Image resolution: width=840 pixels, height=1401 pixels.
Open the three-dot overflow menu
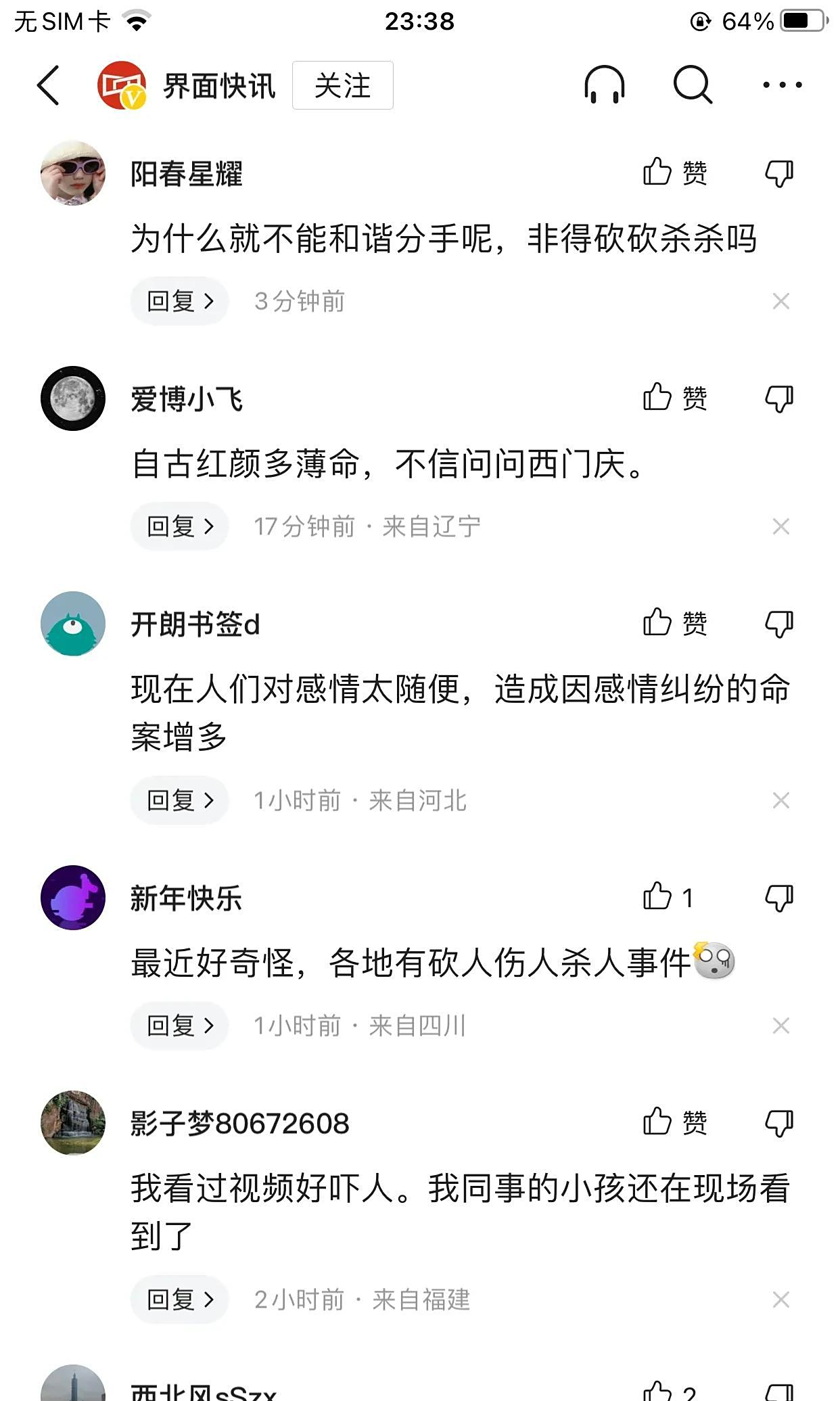click(x=782, y=85)
